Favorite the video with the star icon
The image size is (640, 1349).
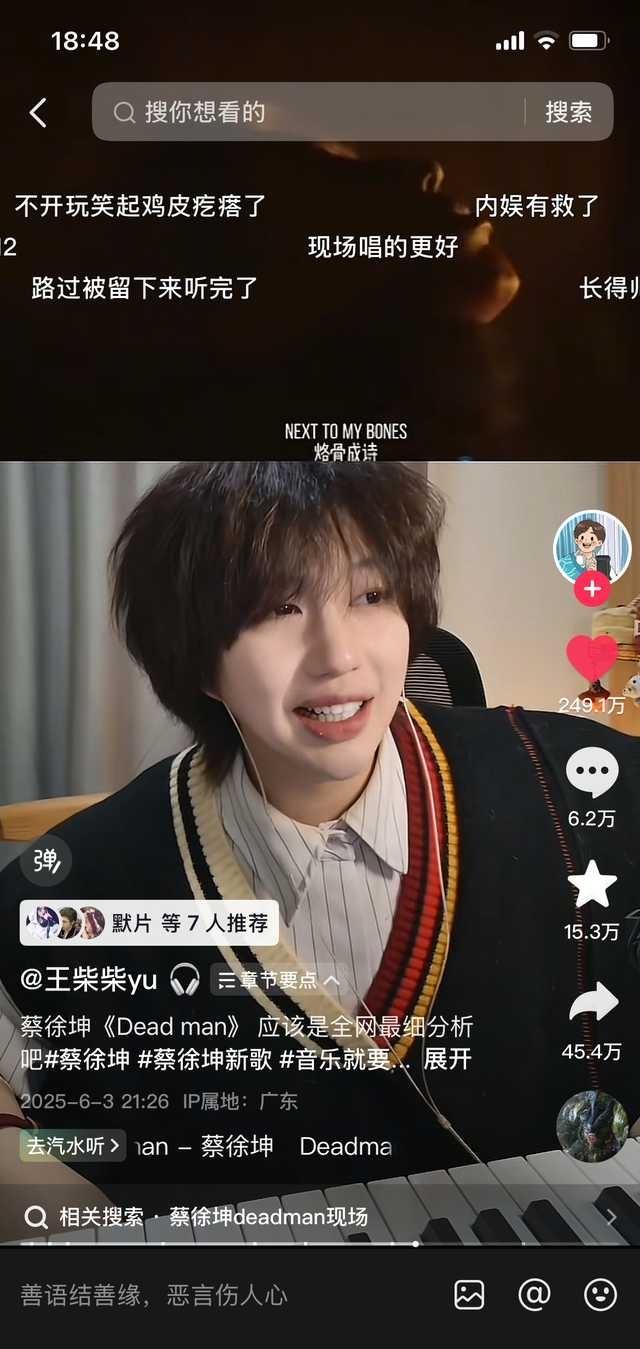coord(592,885)
